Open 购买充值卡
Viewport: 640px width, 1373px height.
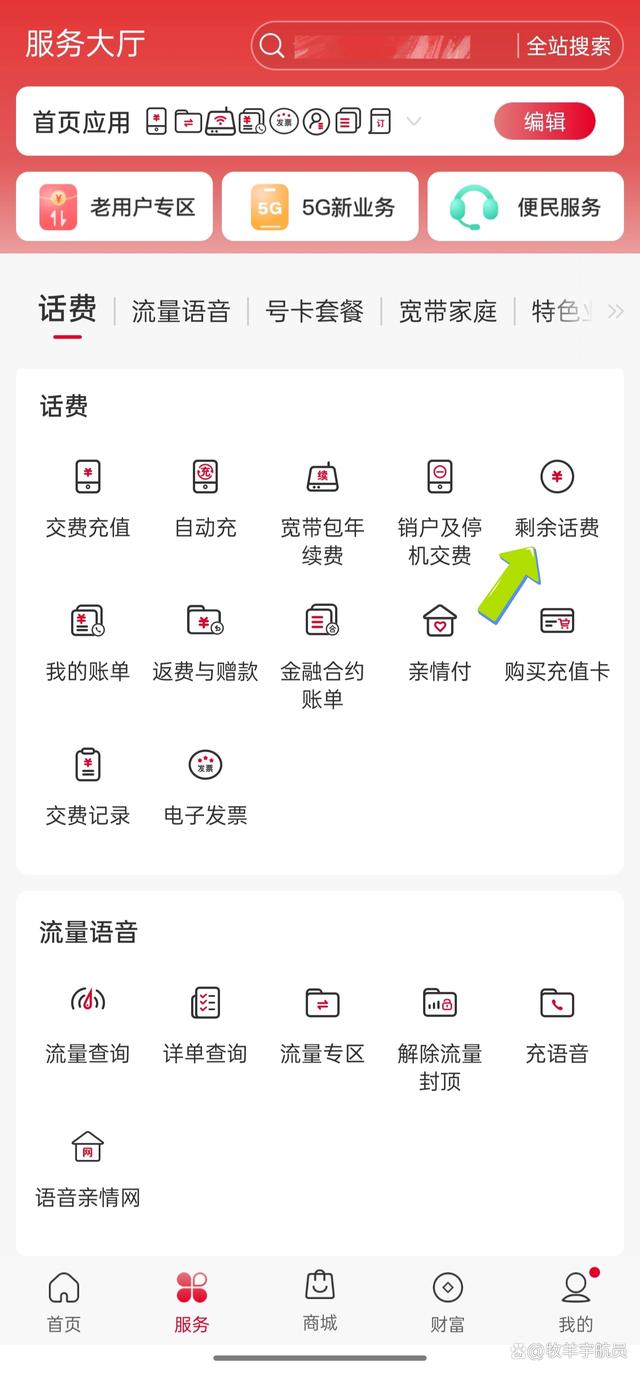click(557, 643)
